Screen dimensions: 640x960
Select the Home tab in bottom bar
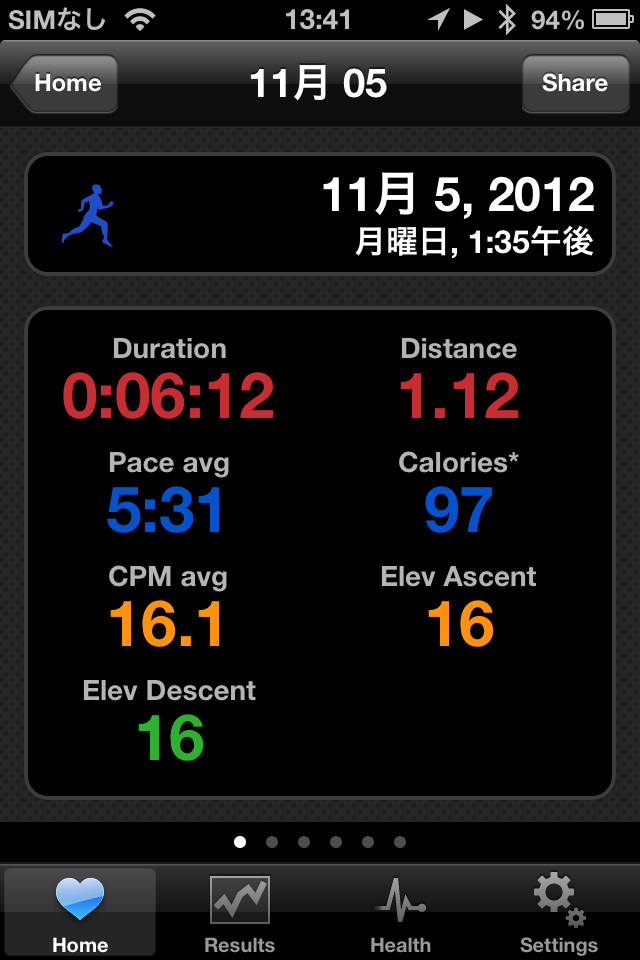click(80, 913)
